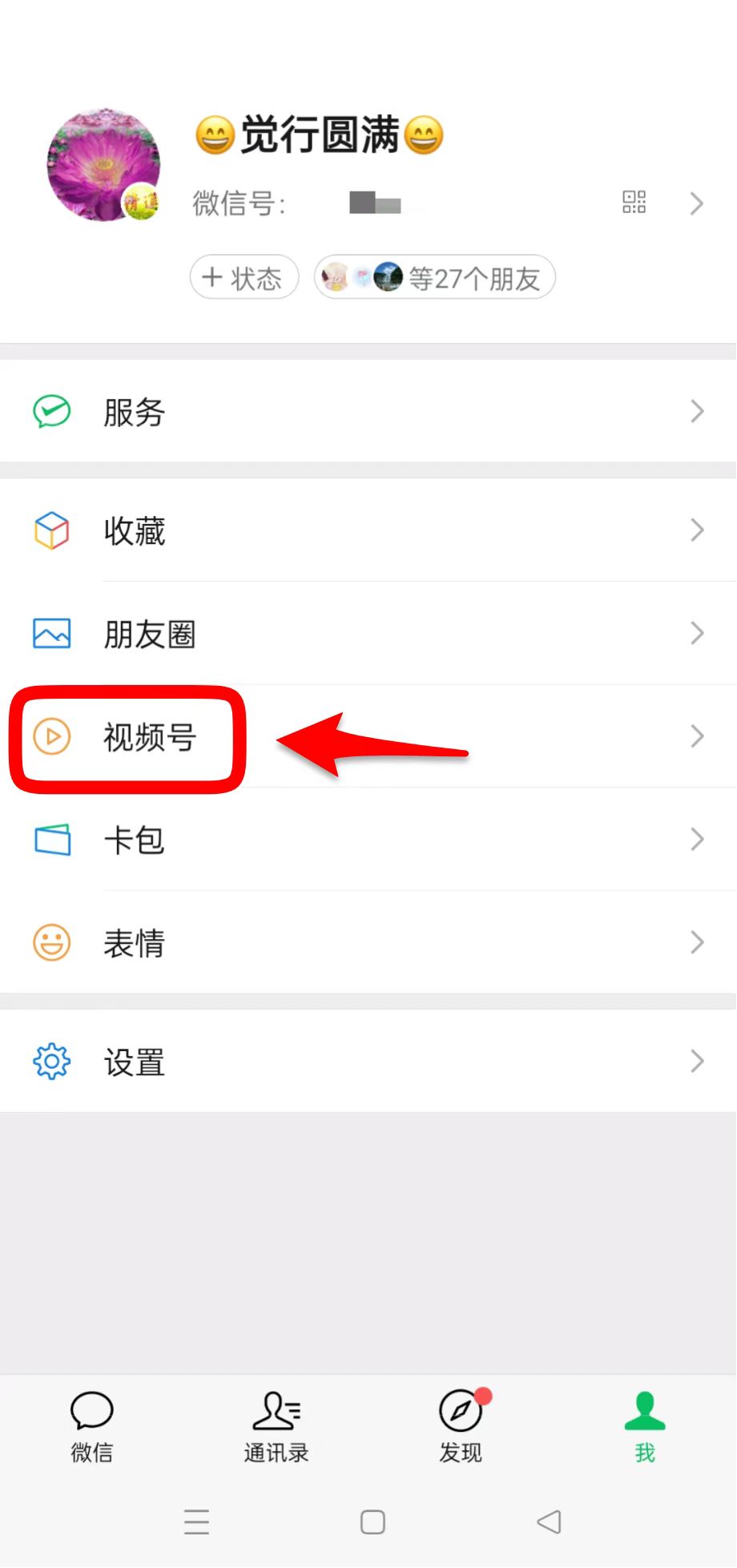The width and height of the screenshot is (737, 1568).
Task: Open 视频号 channels
Action: pyautogui.click(x=368, y=736)
